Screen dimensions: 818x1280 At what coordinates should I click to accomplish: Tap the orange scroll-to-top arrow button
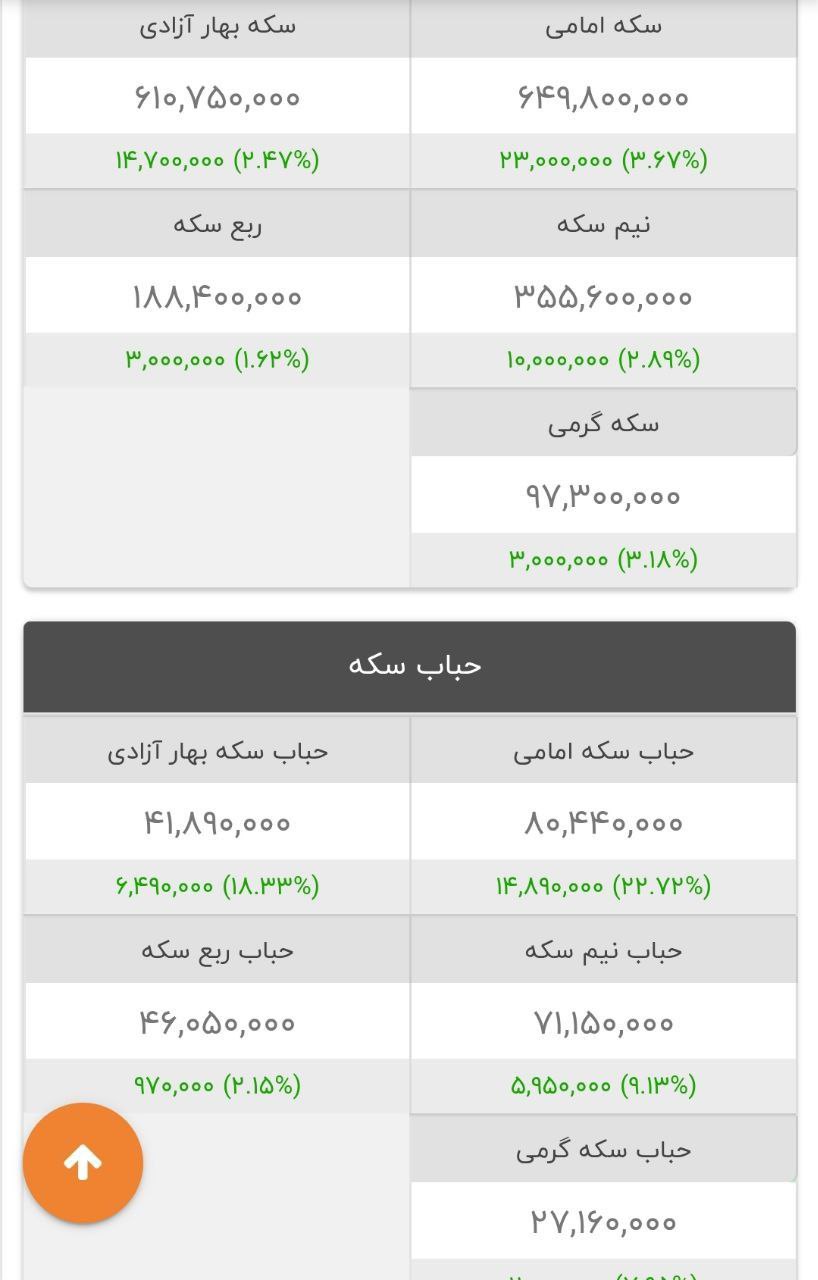click(83, 1163)
